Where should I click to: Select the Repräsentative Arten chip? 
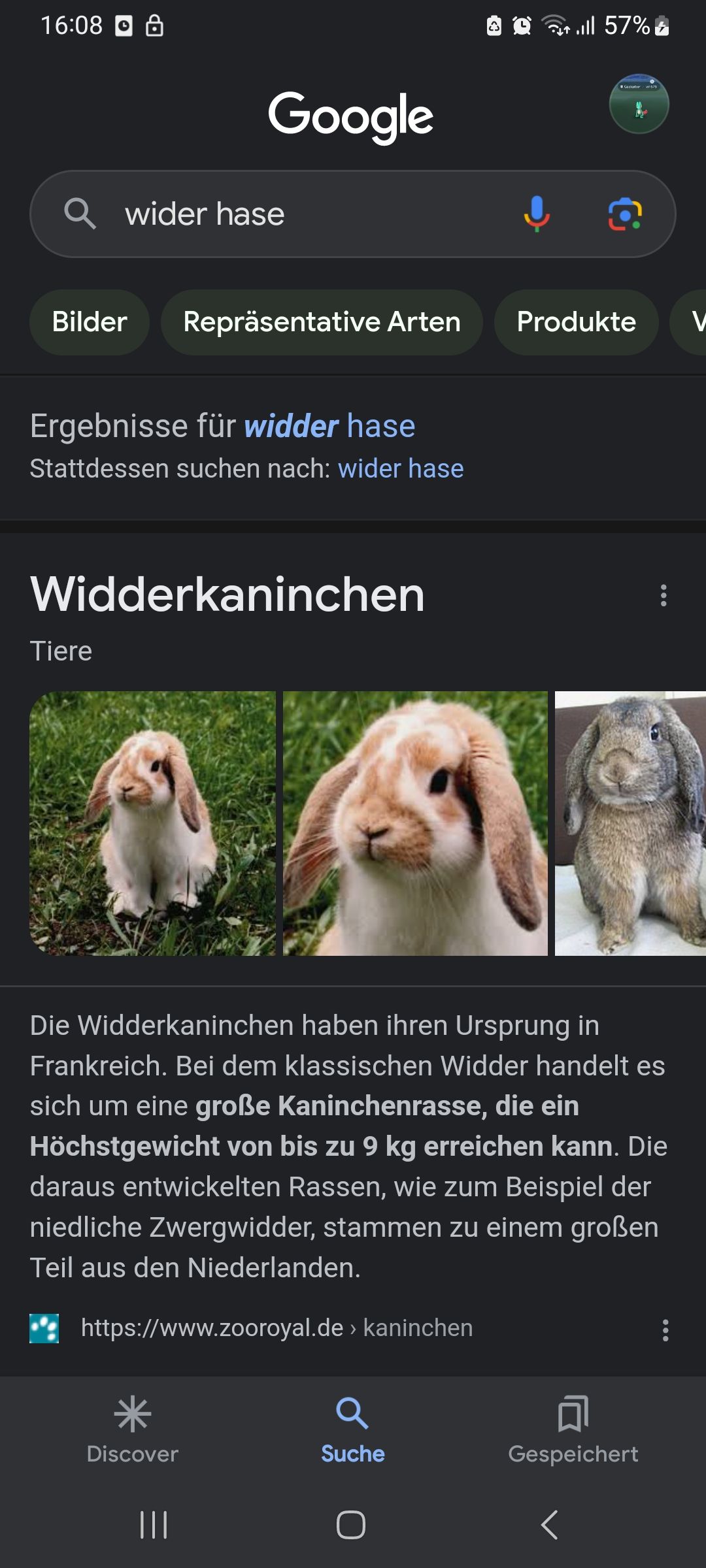322,322
